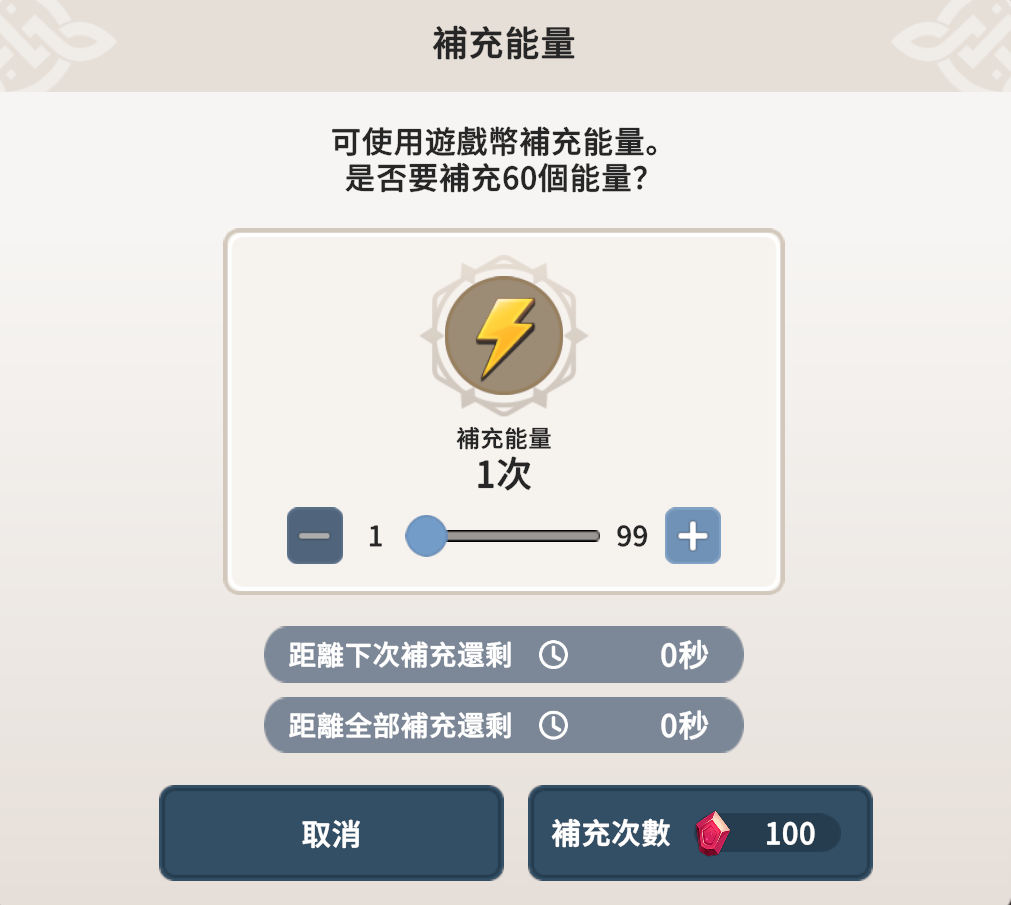
Task: Cancel the energy refill dialog
Action: click(331, 833)
